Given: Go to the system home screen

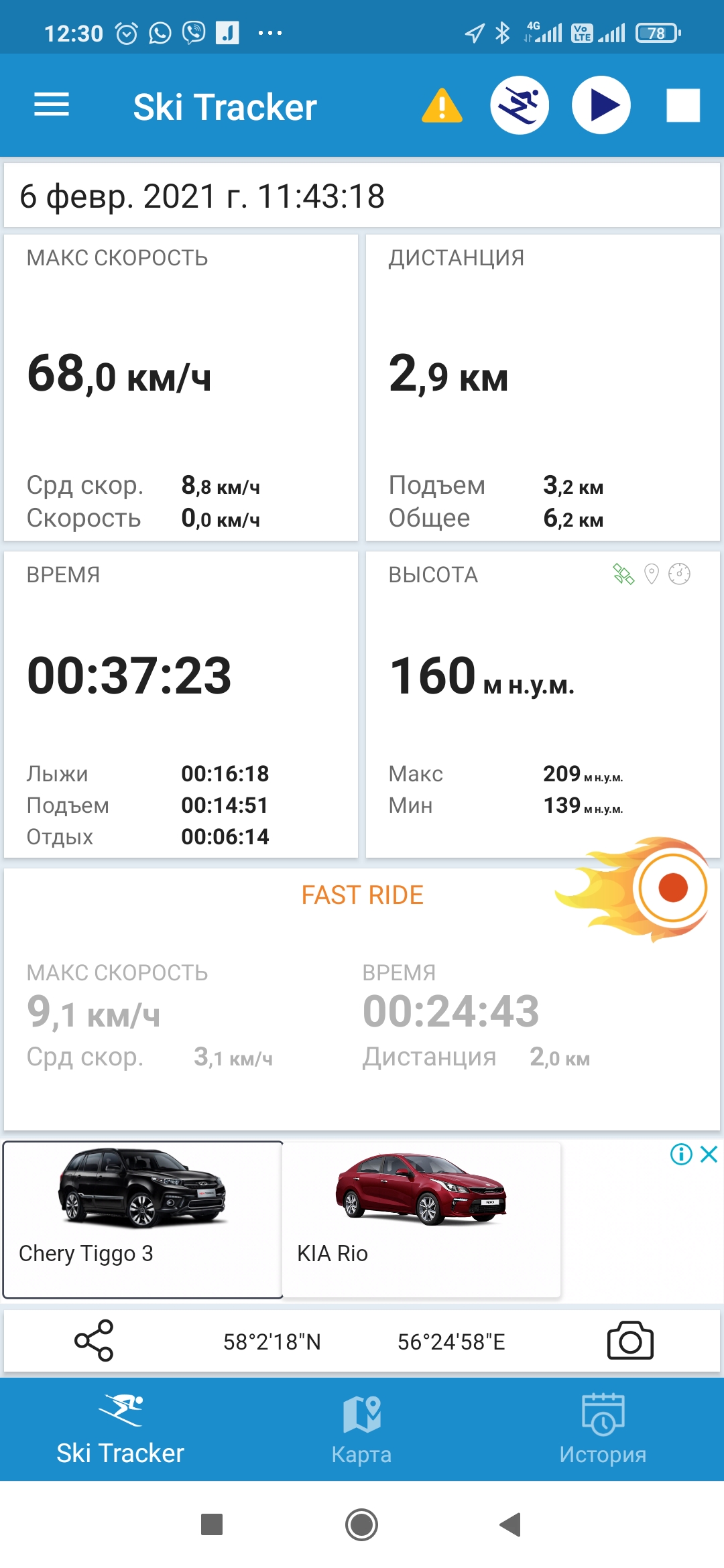Looking at the screenshot, I should [361, 1524].
